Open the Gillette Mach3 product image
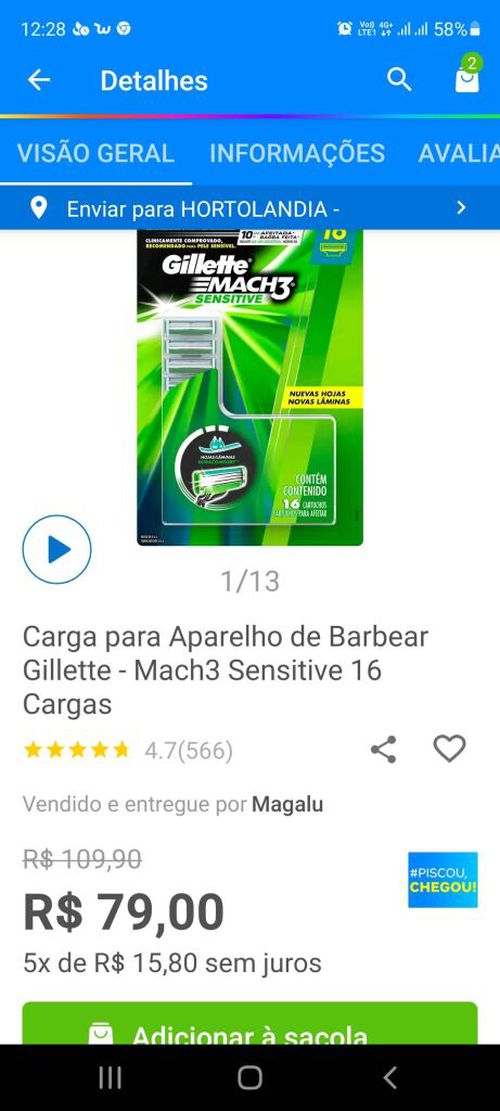The width and height of the screenshot is (500, 1111). (x=250, y=388)
